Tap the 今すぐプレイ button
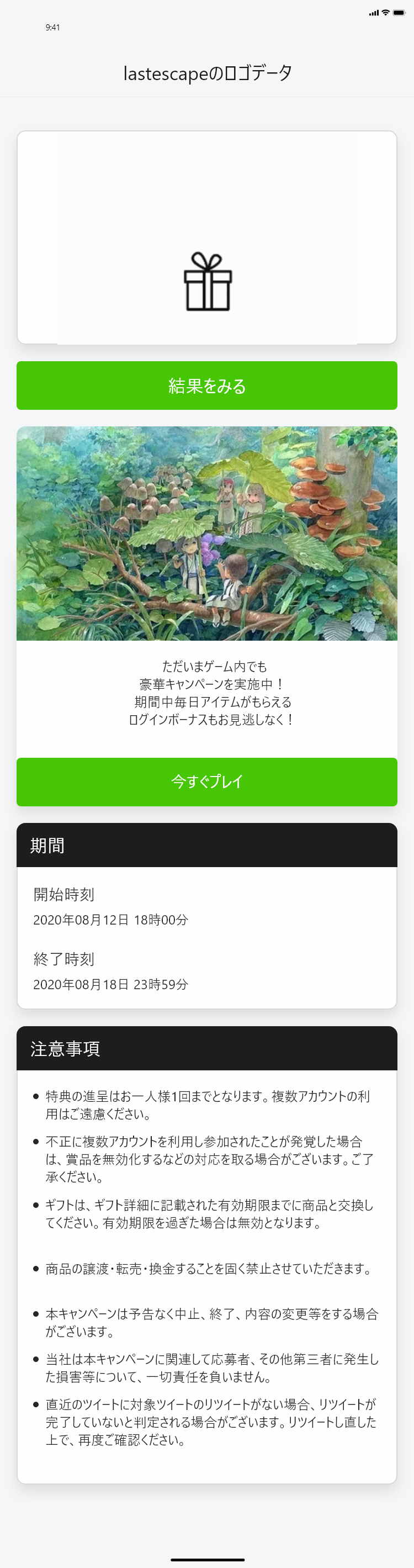The height and width of the screenshot is (1568, 414). (206, 782)
